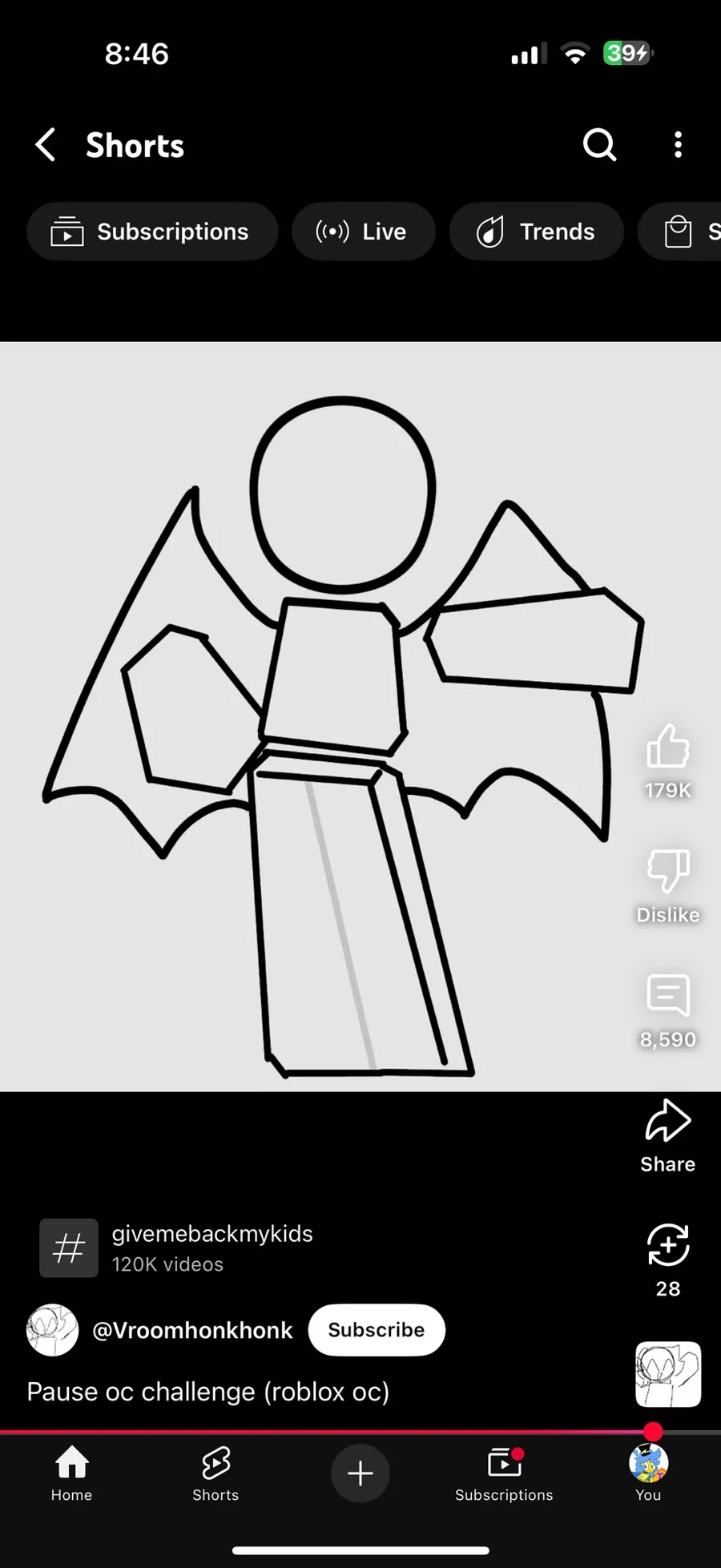Screen dimensions: 721x1568
Task: Open the You tab
Action: [648, 1473]
